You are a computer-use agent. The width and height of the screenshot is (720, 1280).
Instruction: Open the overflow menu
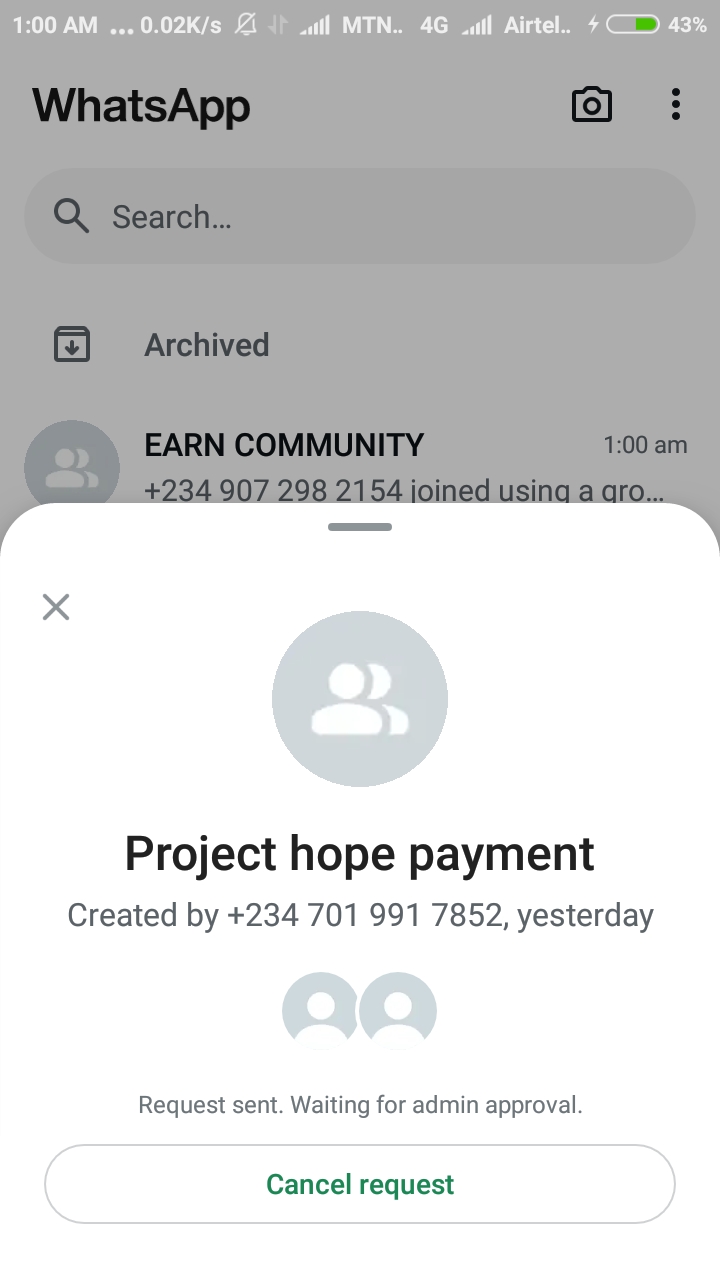[x=676, y=104]
